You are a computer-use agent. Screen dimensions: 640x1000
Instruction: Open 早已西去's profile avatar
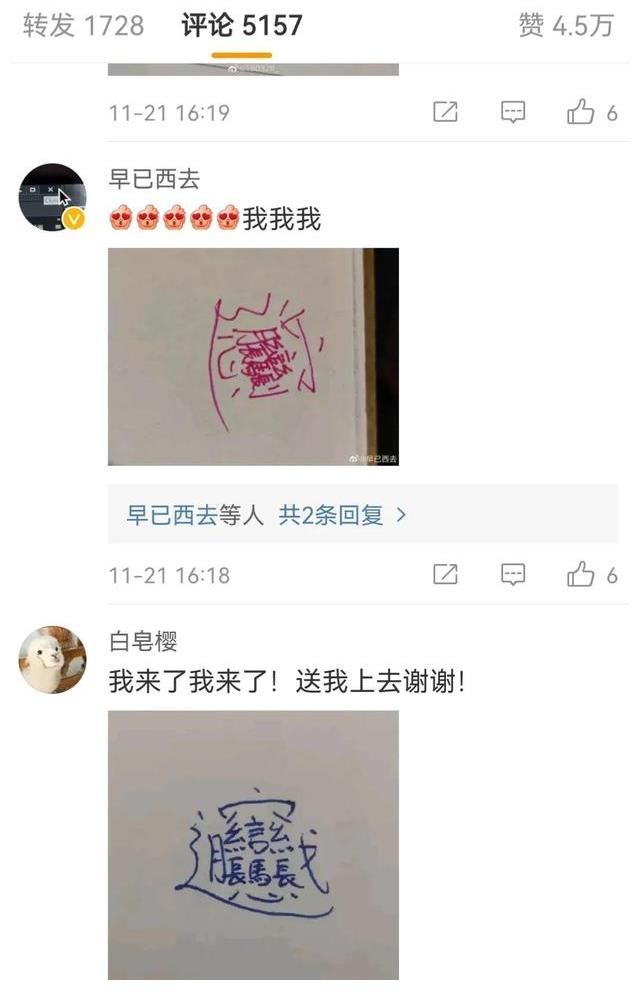tap(52, 197)
